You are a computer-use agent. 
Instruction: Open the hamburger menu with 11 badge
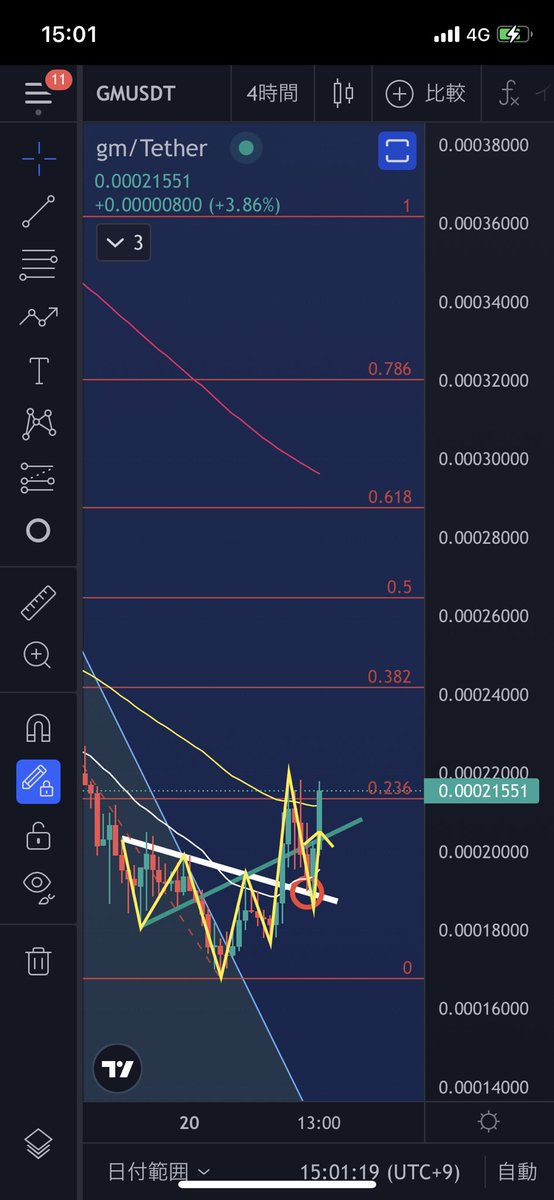(39, 93)
